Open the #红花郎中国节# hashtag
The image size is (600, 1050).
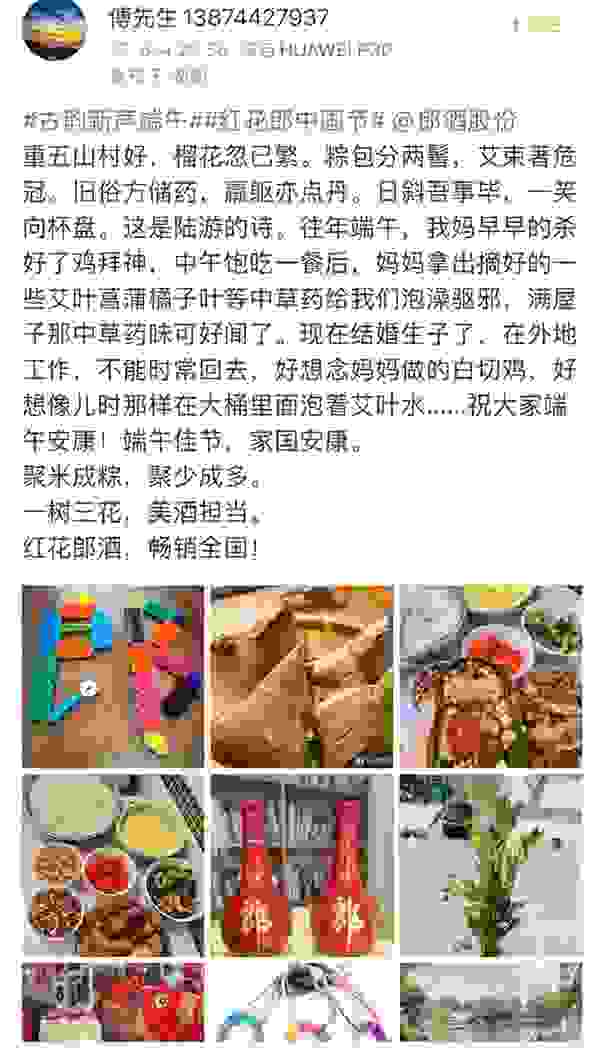[x=286, y=121]
